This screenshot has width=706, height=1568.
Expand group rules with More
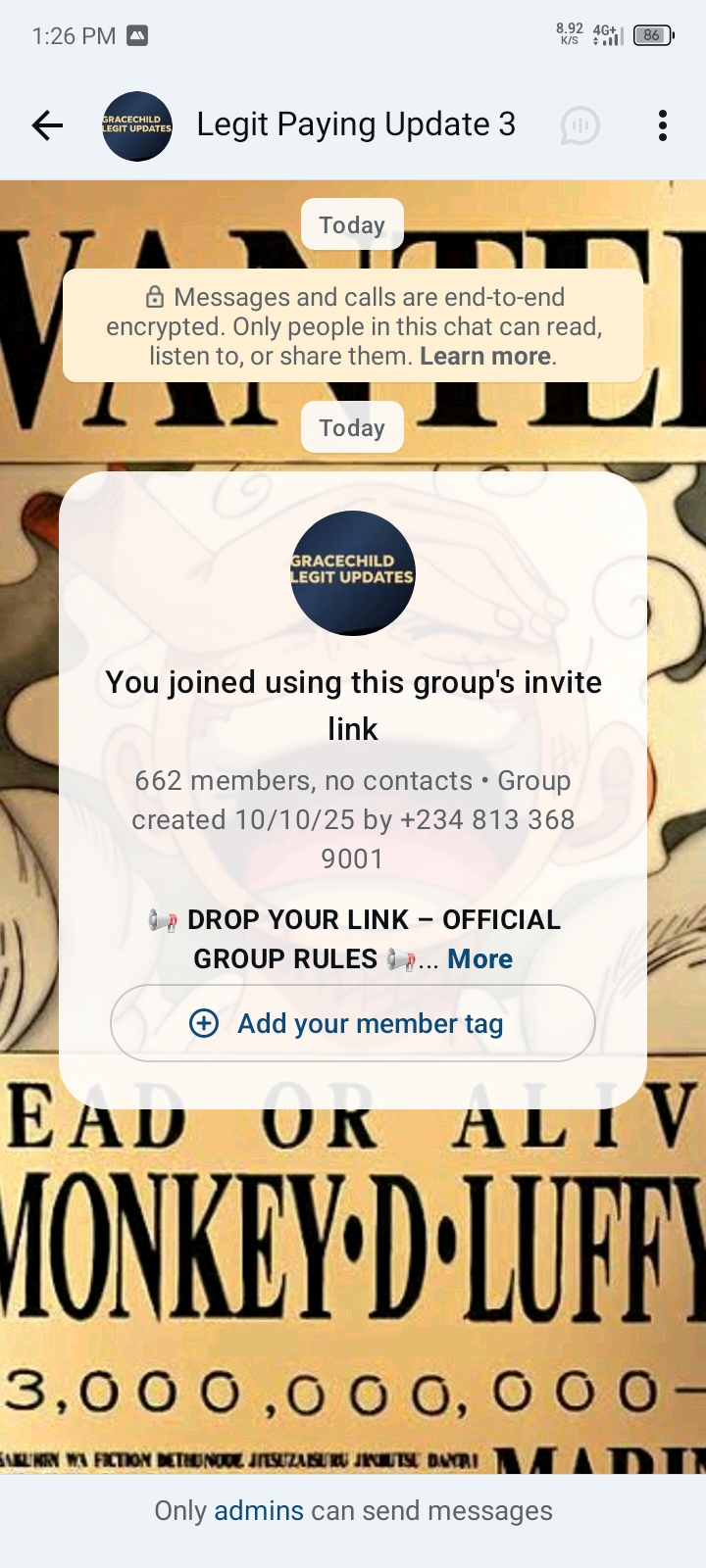(479, 959)
